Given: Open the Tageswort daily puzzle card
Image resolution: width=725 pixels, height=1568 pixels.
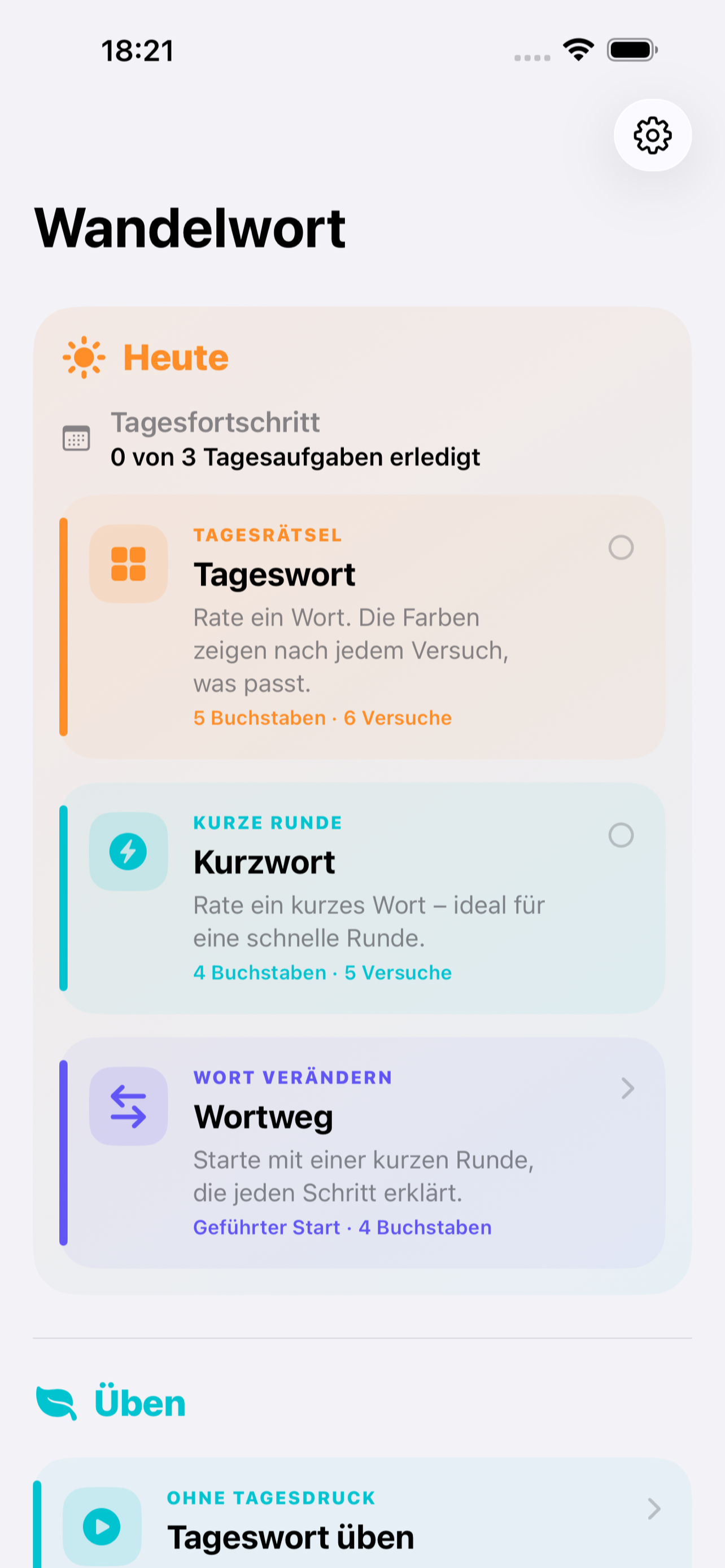Looking at the screenshot, I should 362,627.
